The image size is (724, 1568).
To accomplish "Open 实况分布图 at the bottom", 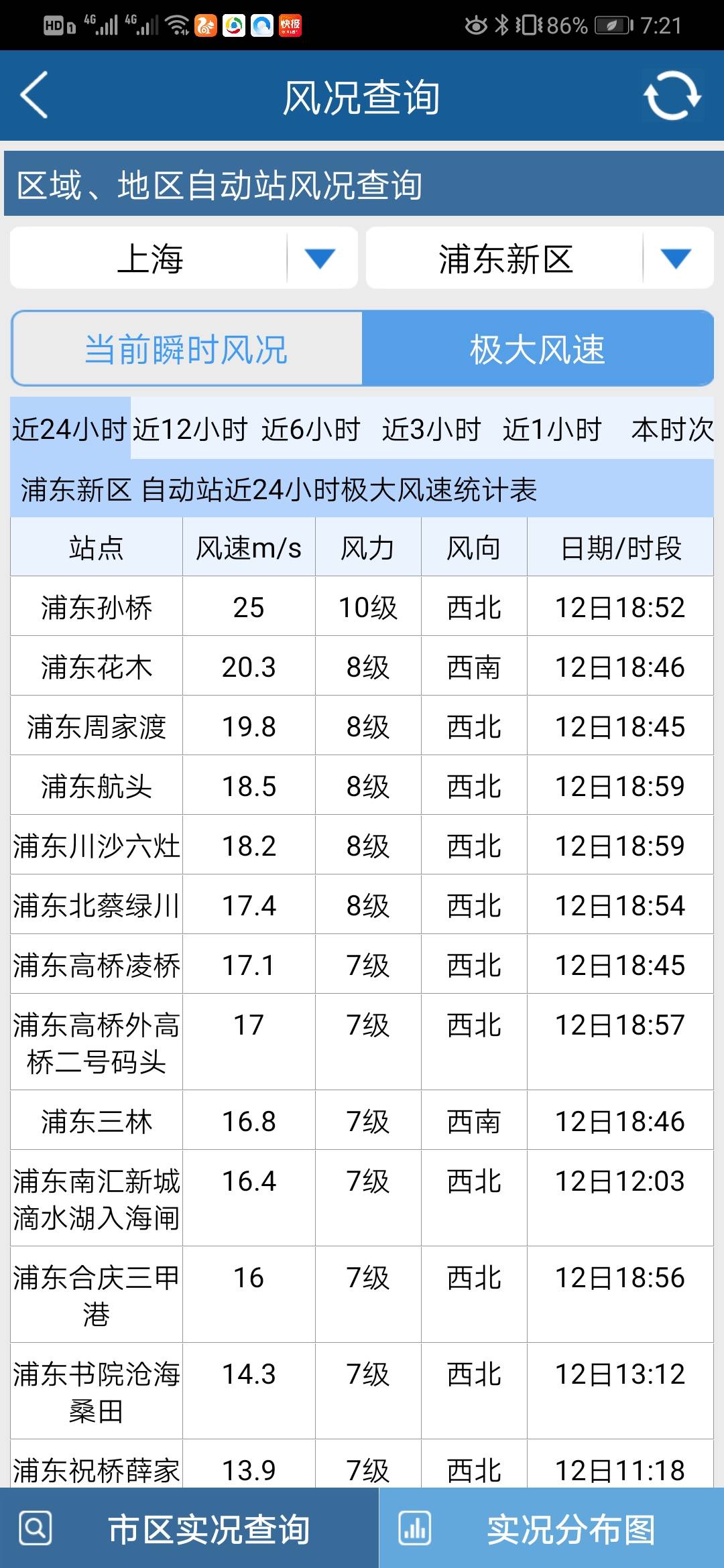I will (x=552, y=1529).
